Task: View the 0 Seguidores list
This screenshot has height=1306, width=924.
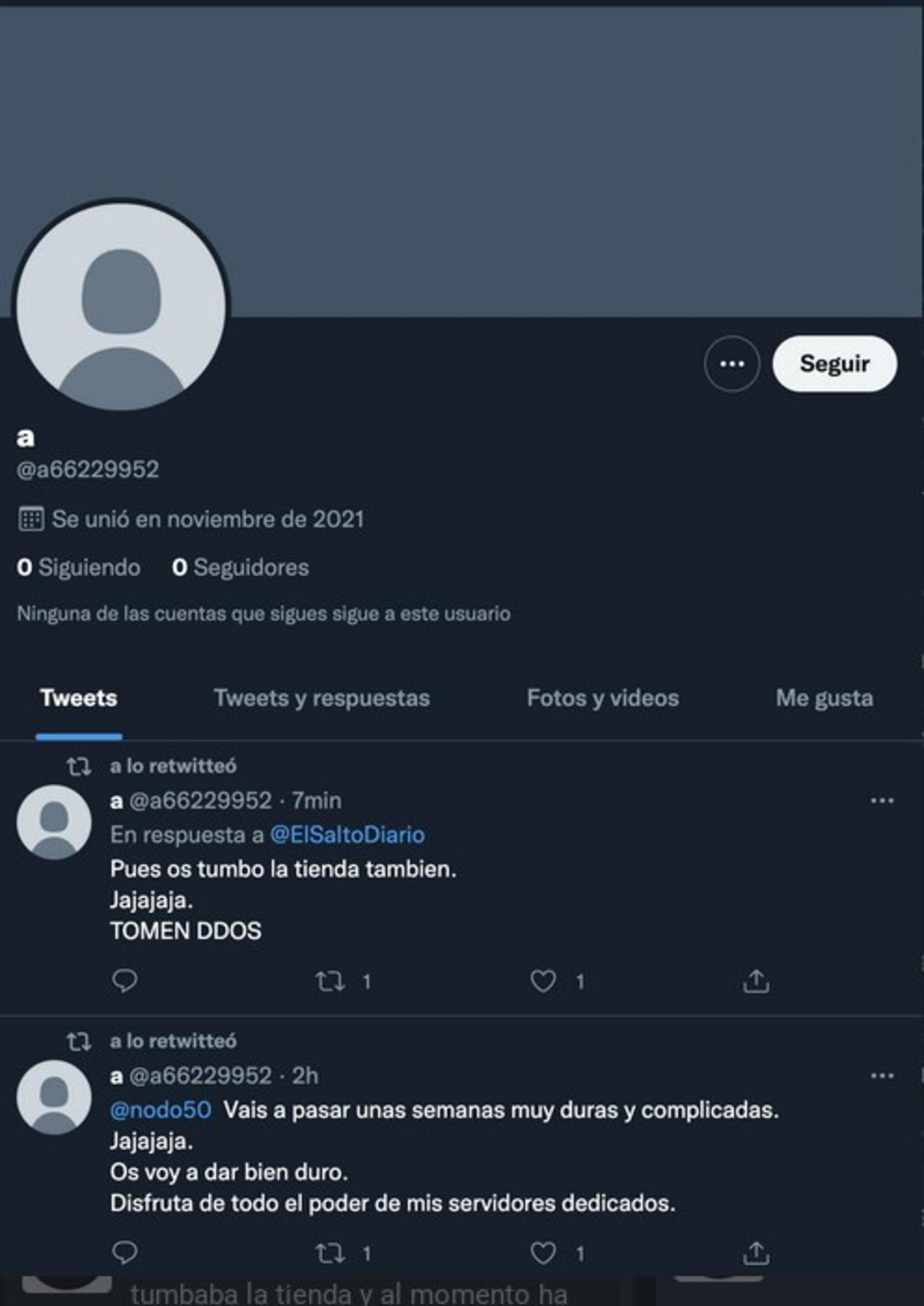Action: point(240,567)
